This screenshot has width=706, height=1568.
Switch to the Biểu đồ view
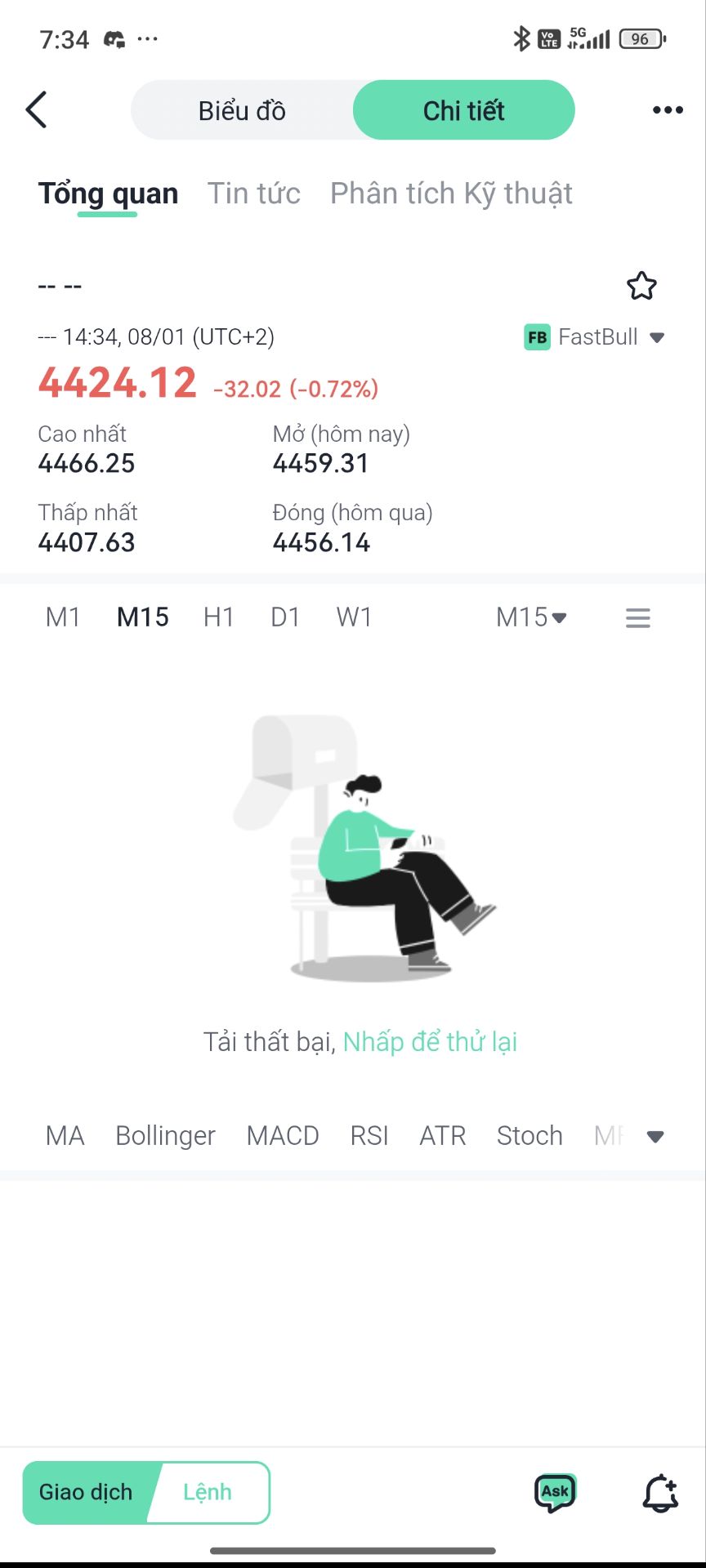pos(242,110)
